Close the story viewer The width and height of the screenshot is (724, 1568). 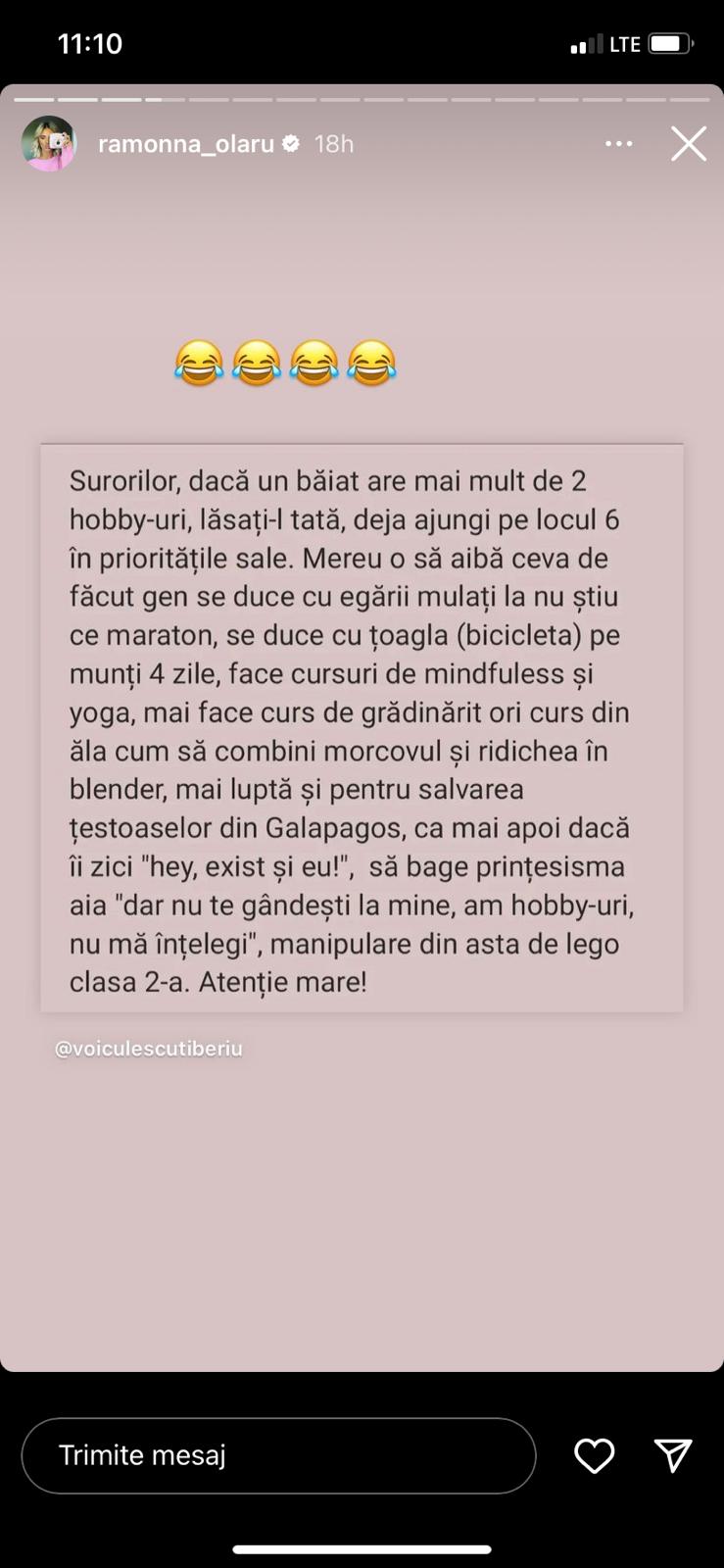click(688, 144)
